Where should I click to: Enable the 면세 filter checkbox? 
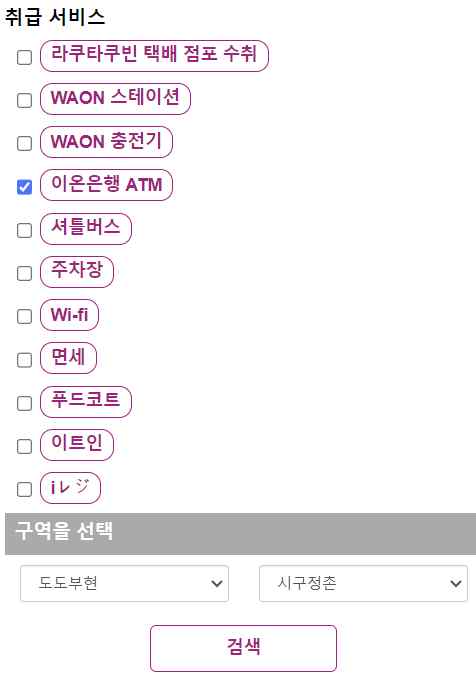point(24,359)
